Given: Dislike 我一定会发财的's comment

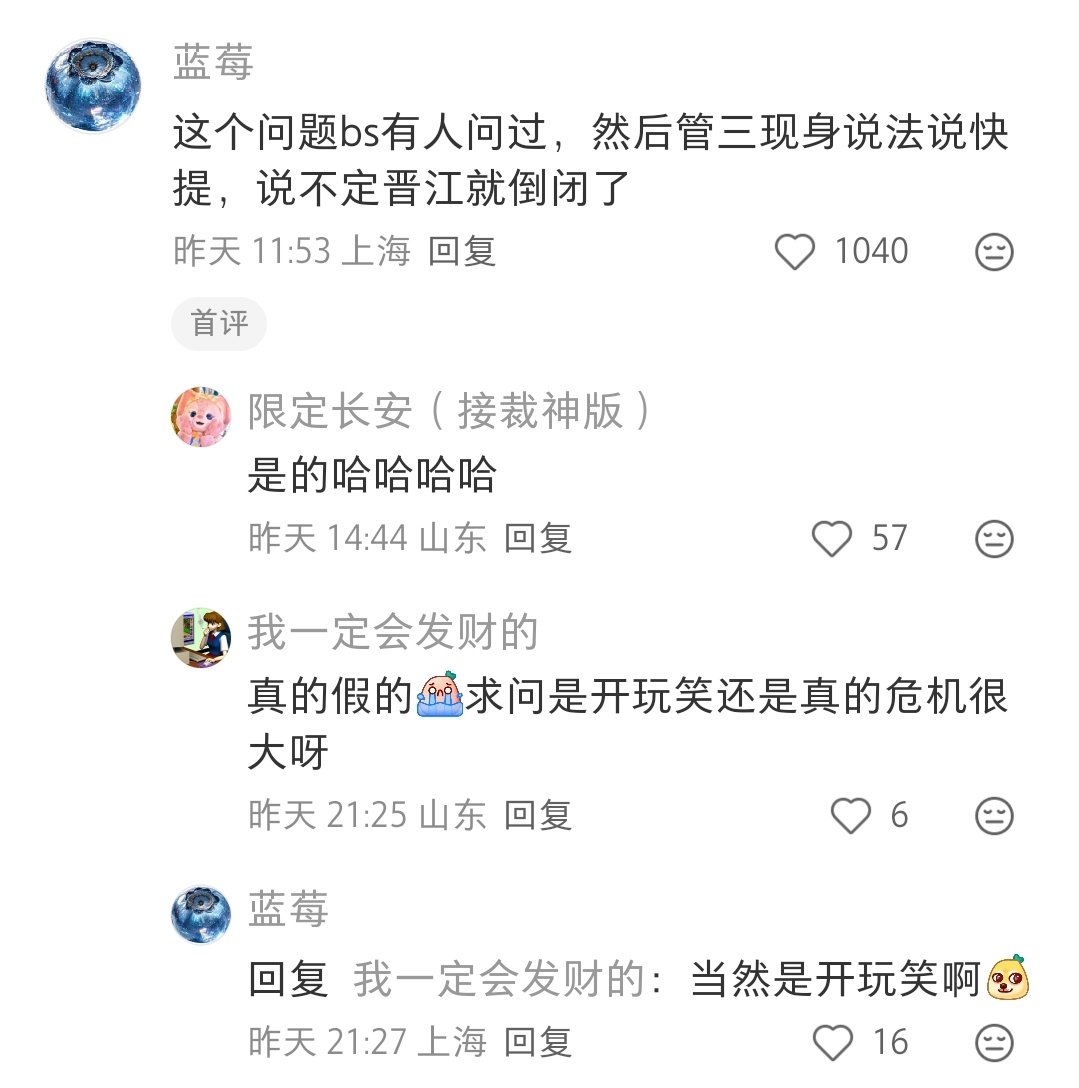Looking at the screenshot, I should [x=994, y=816].
